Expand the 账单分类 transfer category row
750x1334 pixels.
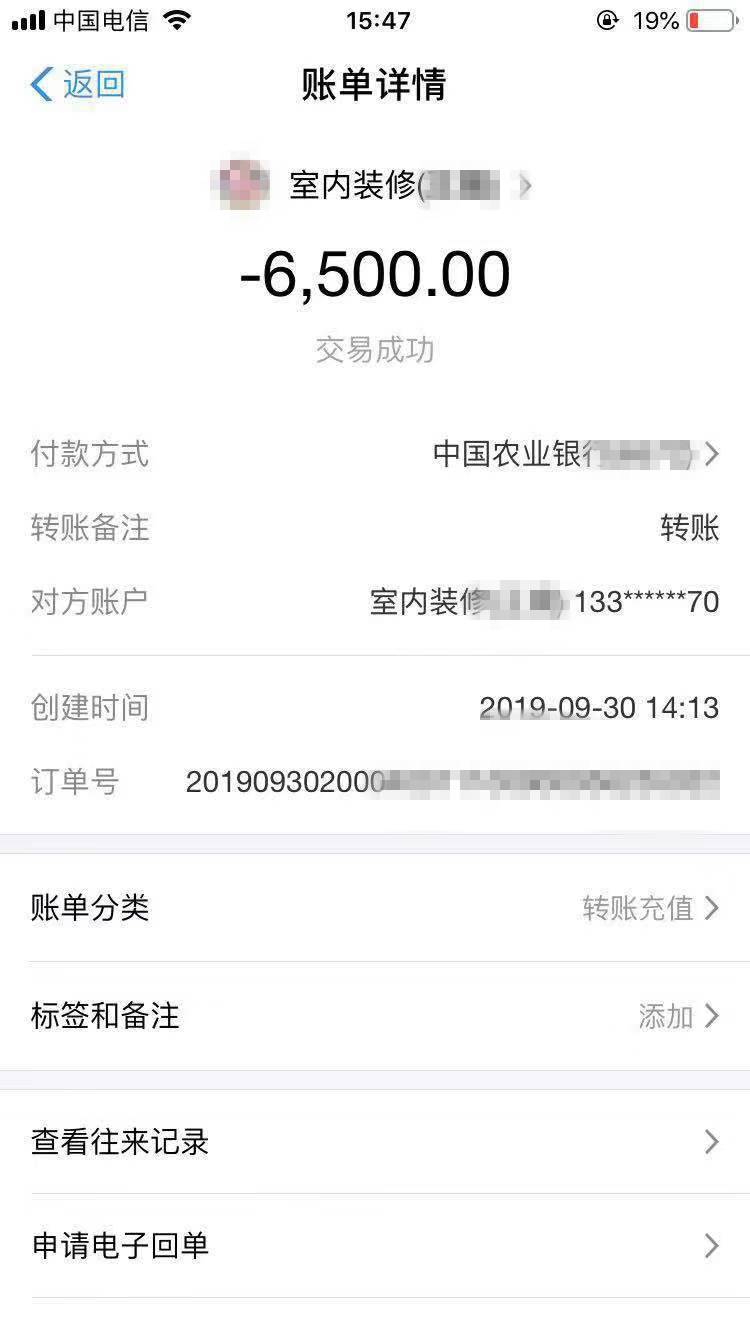point(375,908)
